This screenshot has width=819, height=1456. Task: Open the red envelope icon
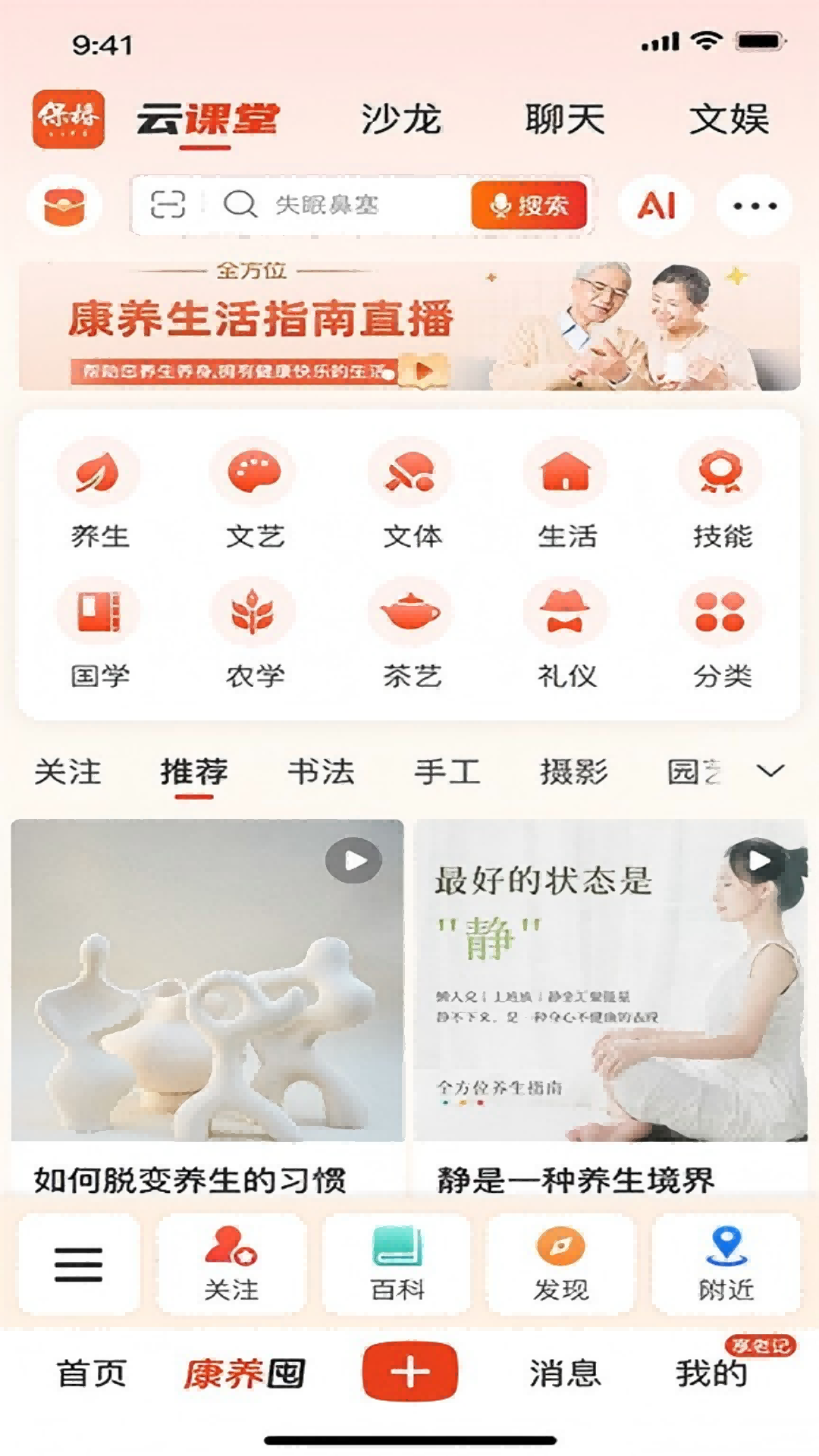click(64, 206)
